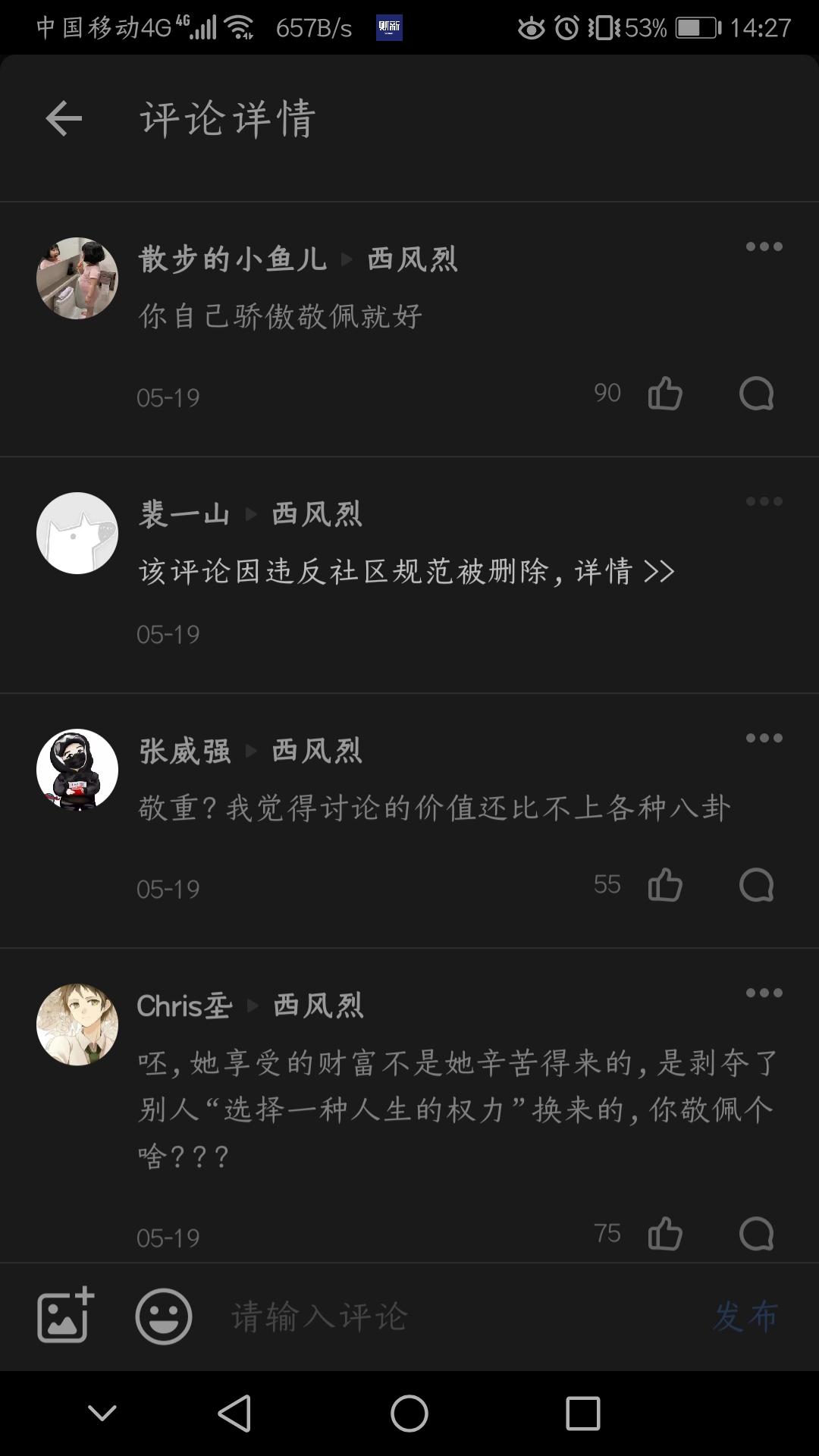This screenshot has width=819, height=1456.
Task: Go back from 评论详情 page
Action: click(64, 119)
